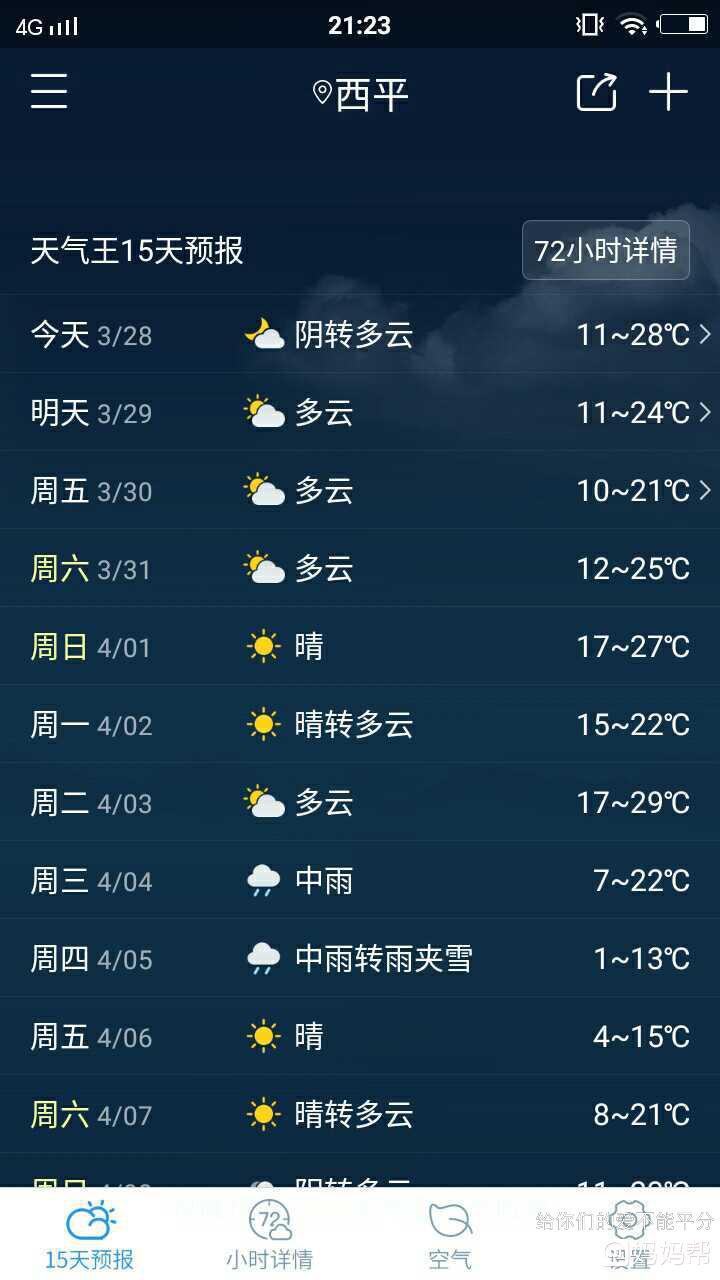The width and height of the screenshot is (720, 1280).
Task: View tomorrow's 3/29 forecast details
Action: (360, 412)
